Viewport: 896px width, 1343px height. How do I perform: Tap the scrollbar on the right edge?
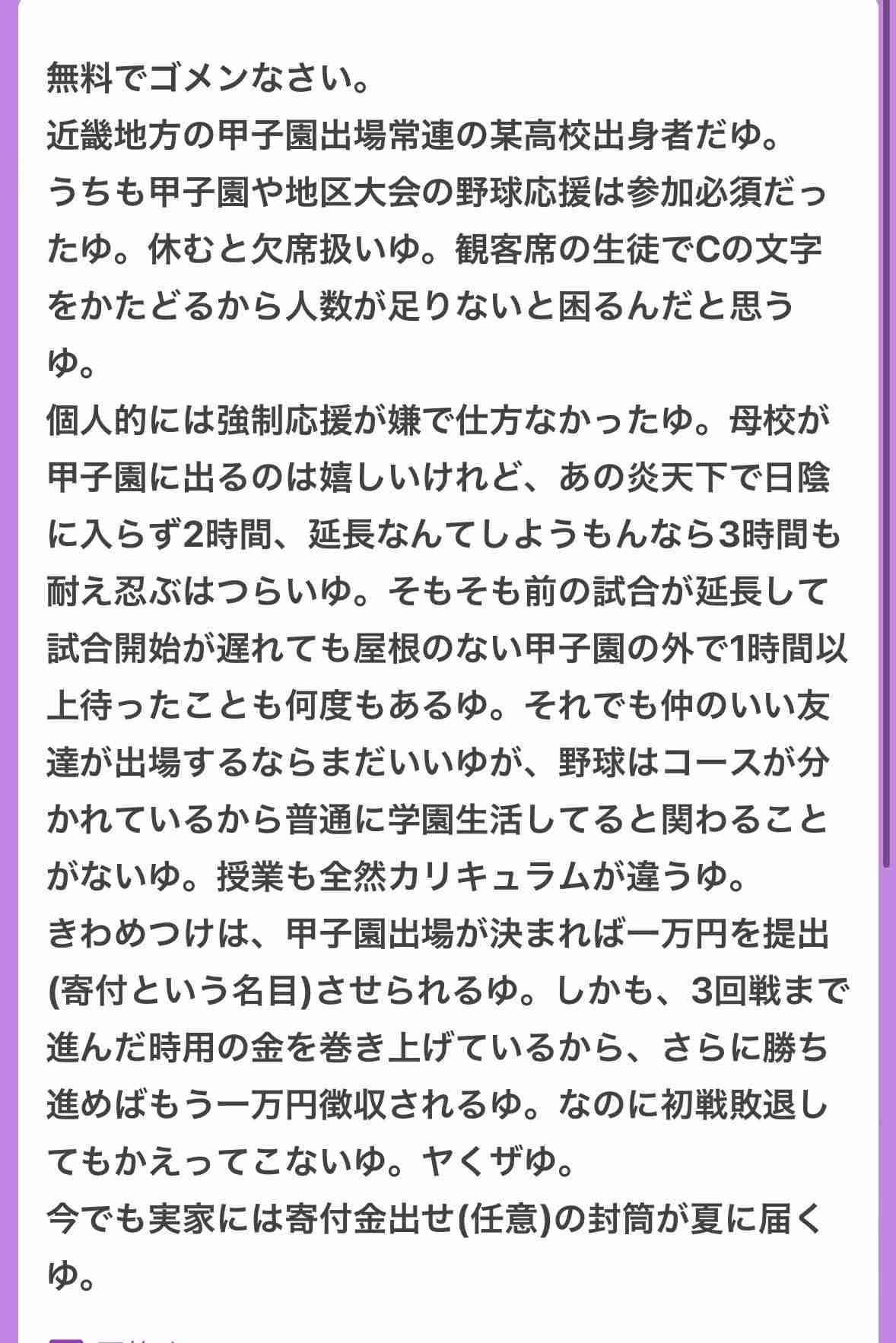click(x=886, y=433)
